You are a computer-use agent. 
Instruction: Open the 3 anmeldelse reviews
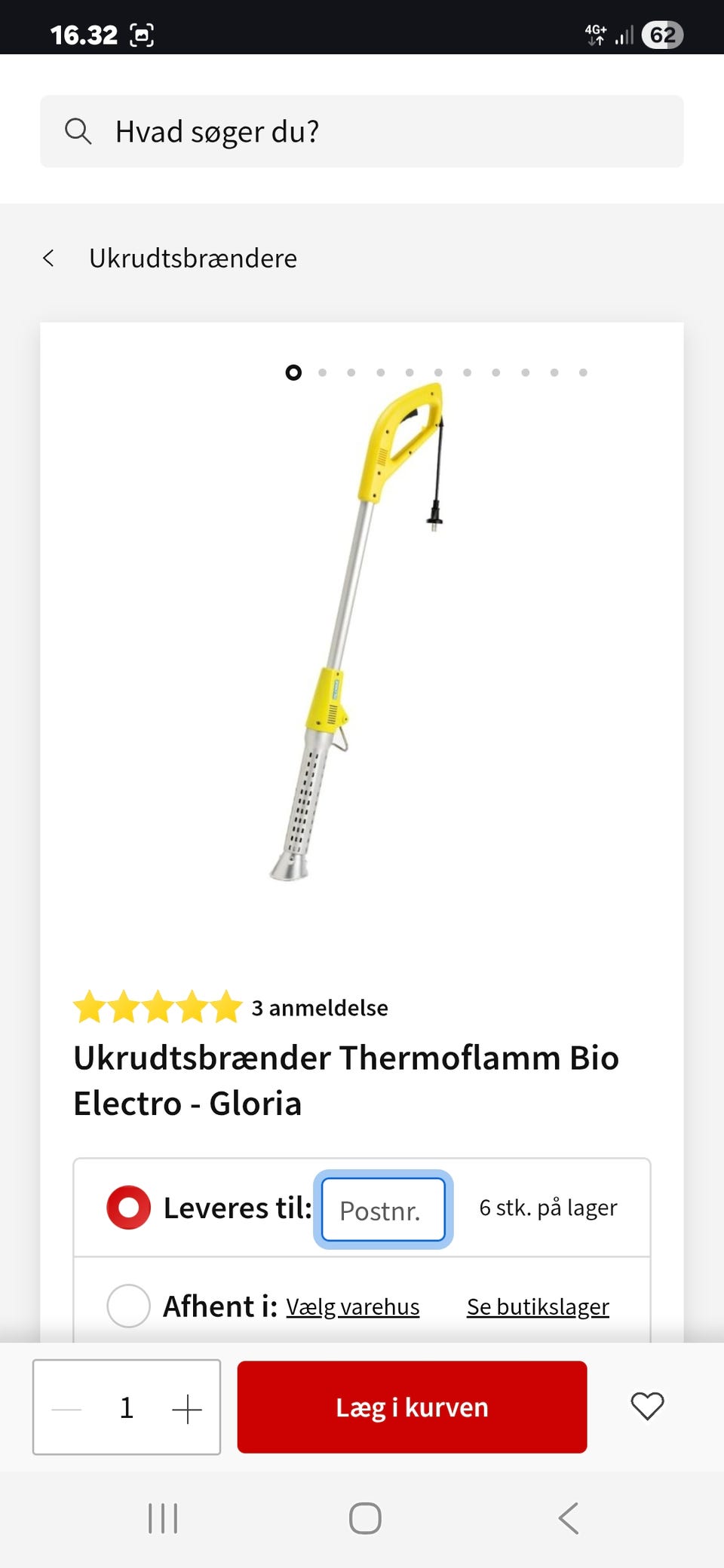(x=320, y=1008)
